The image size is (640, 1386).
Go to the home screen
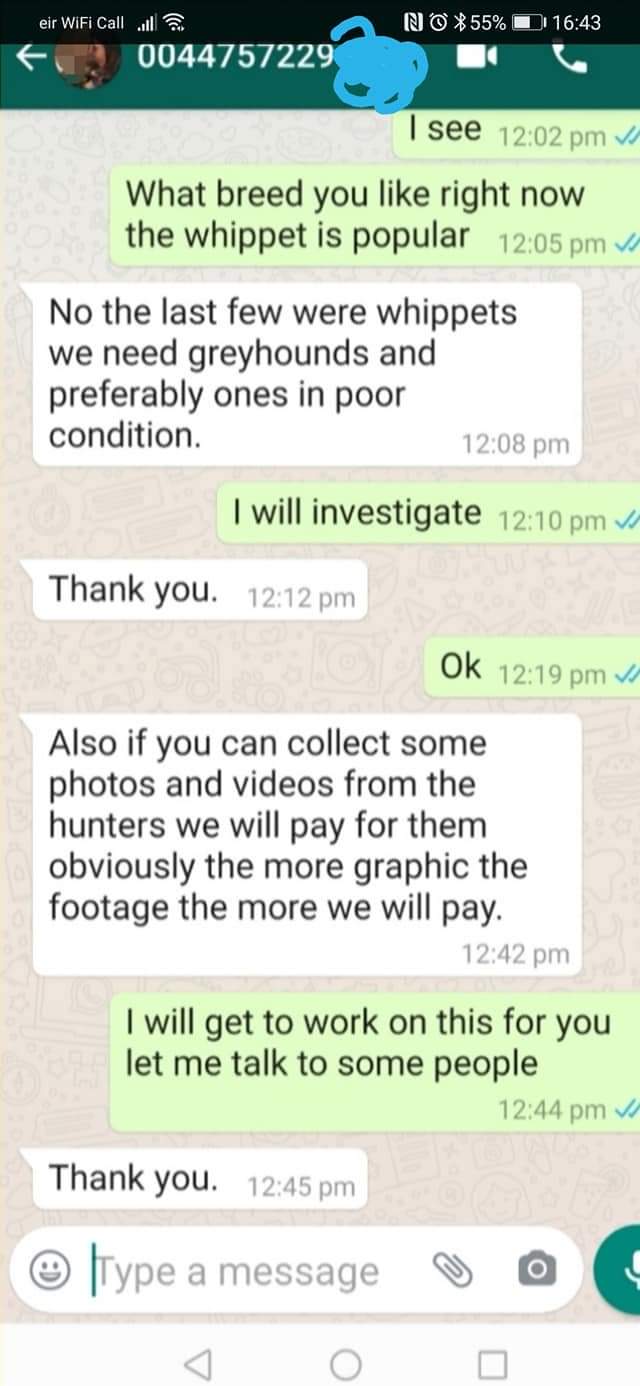pos(345,1363)
